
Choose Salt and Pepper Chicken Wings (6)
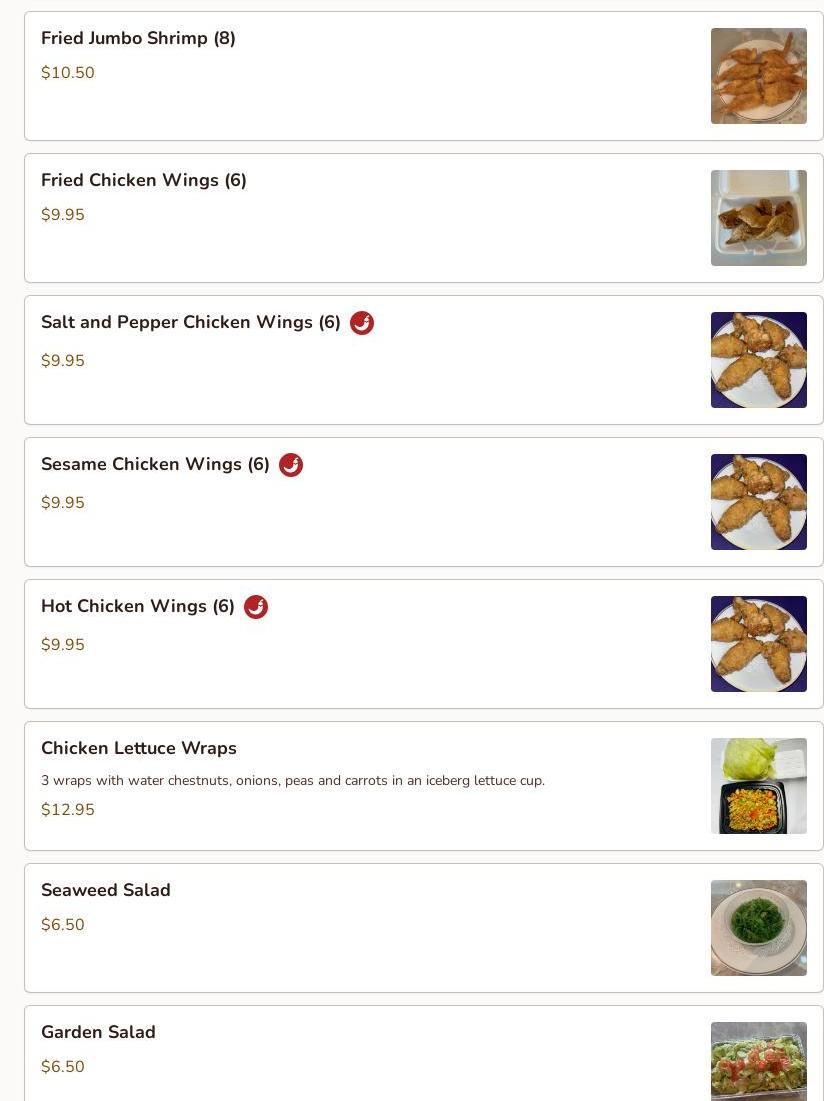pos(190,323)
